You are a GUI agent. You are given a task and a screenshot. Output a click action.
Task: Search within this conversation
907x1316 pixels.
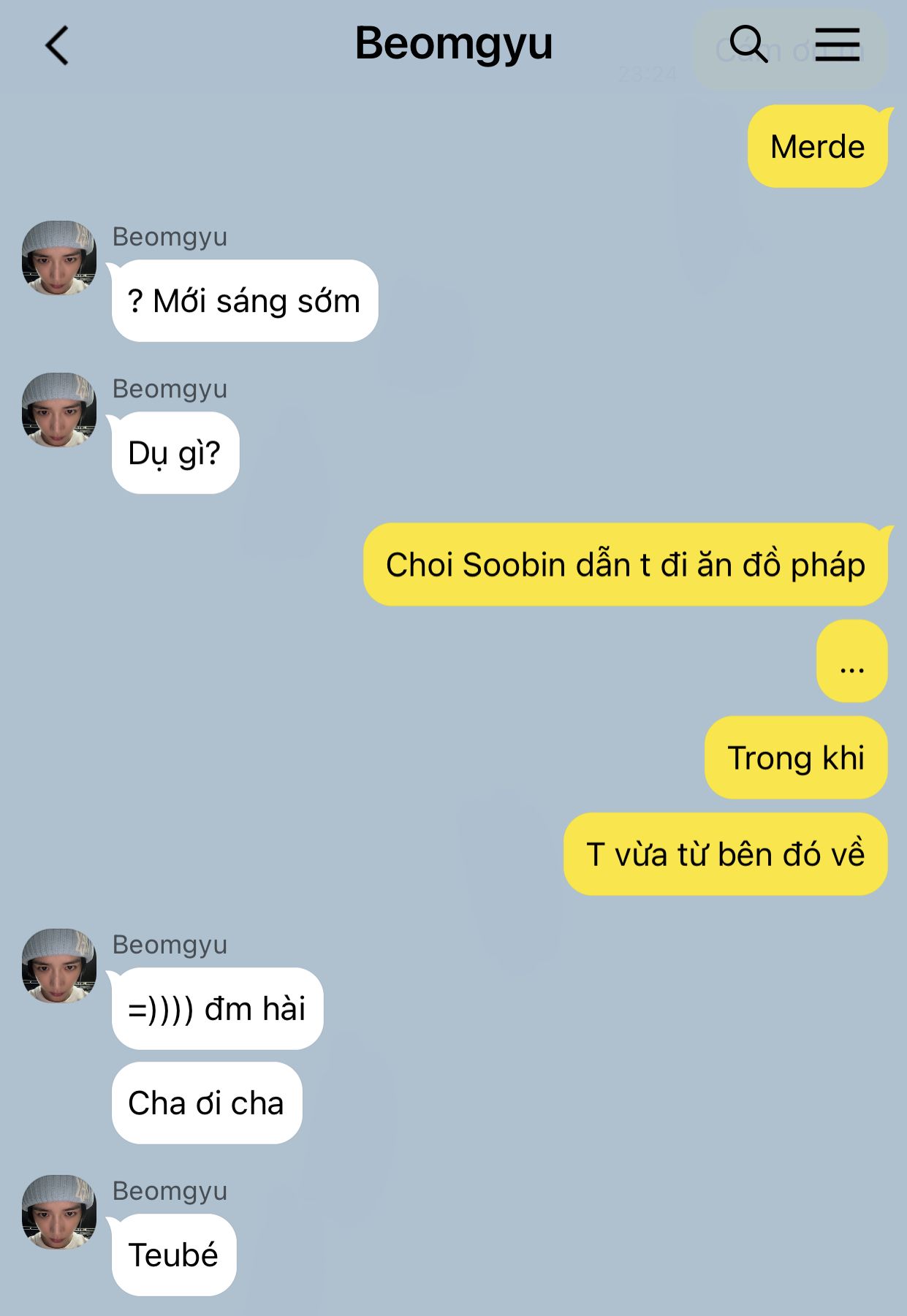(x=748, y=45)
